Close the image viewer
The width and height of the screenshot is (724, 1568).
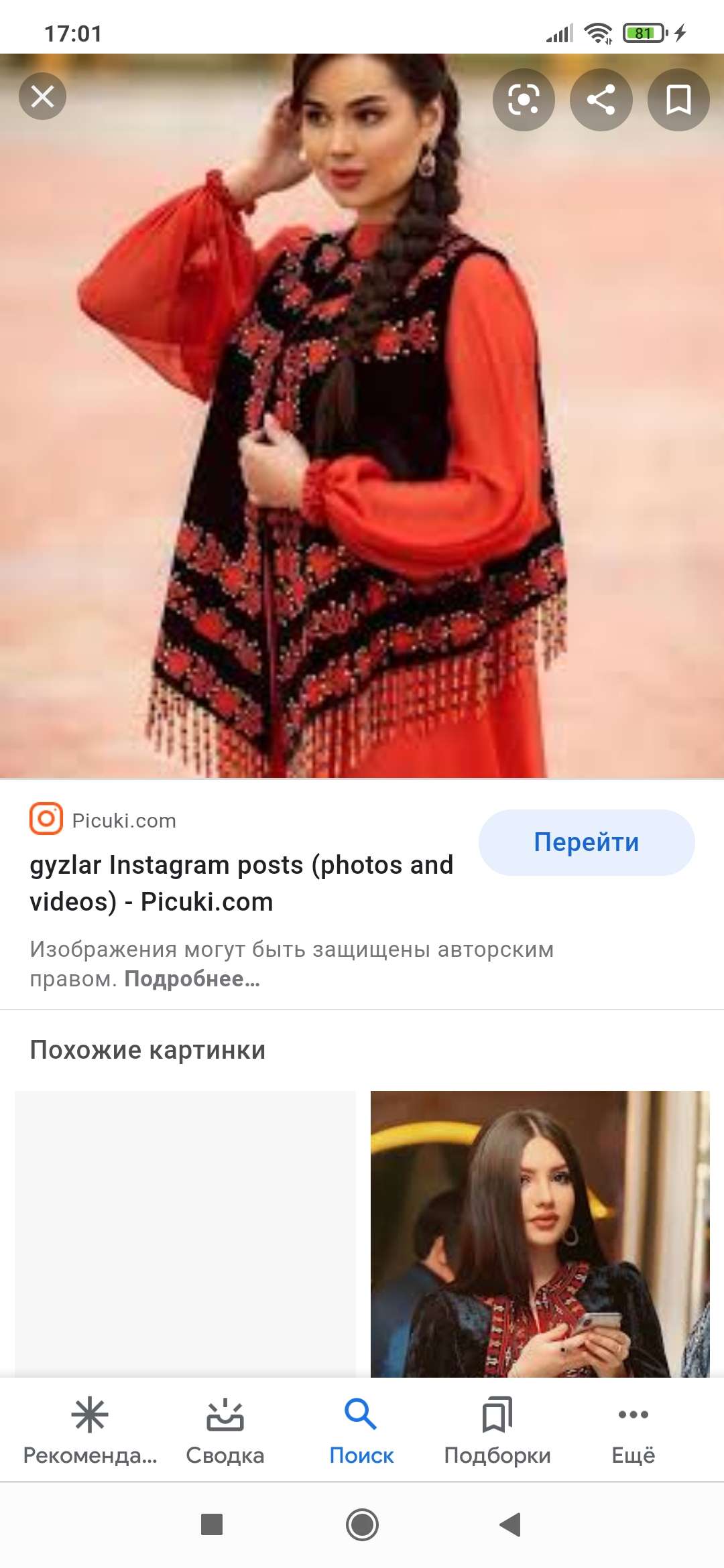coord(42,96)
